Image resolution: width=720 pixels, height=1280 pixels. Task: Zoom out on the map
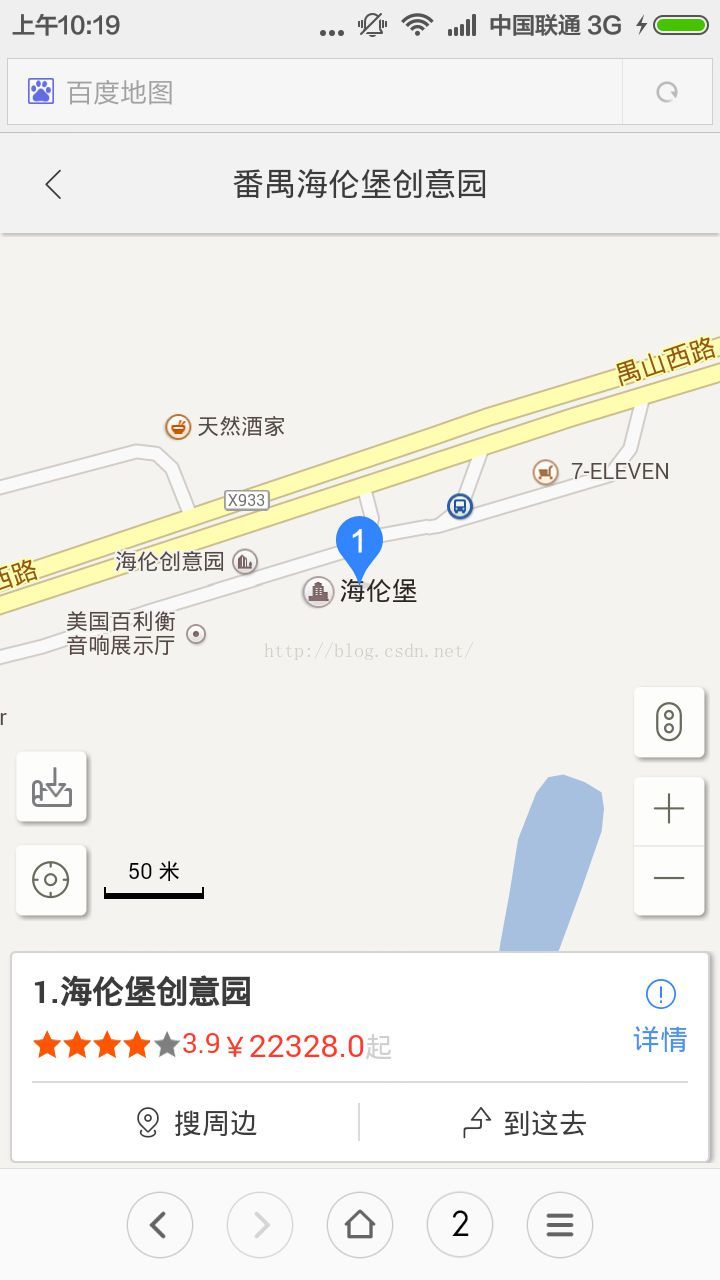[x=669, y=879]
